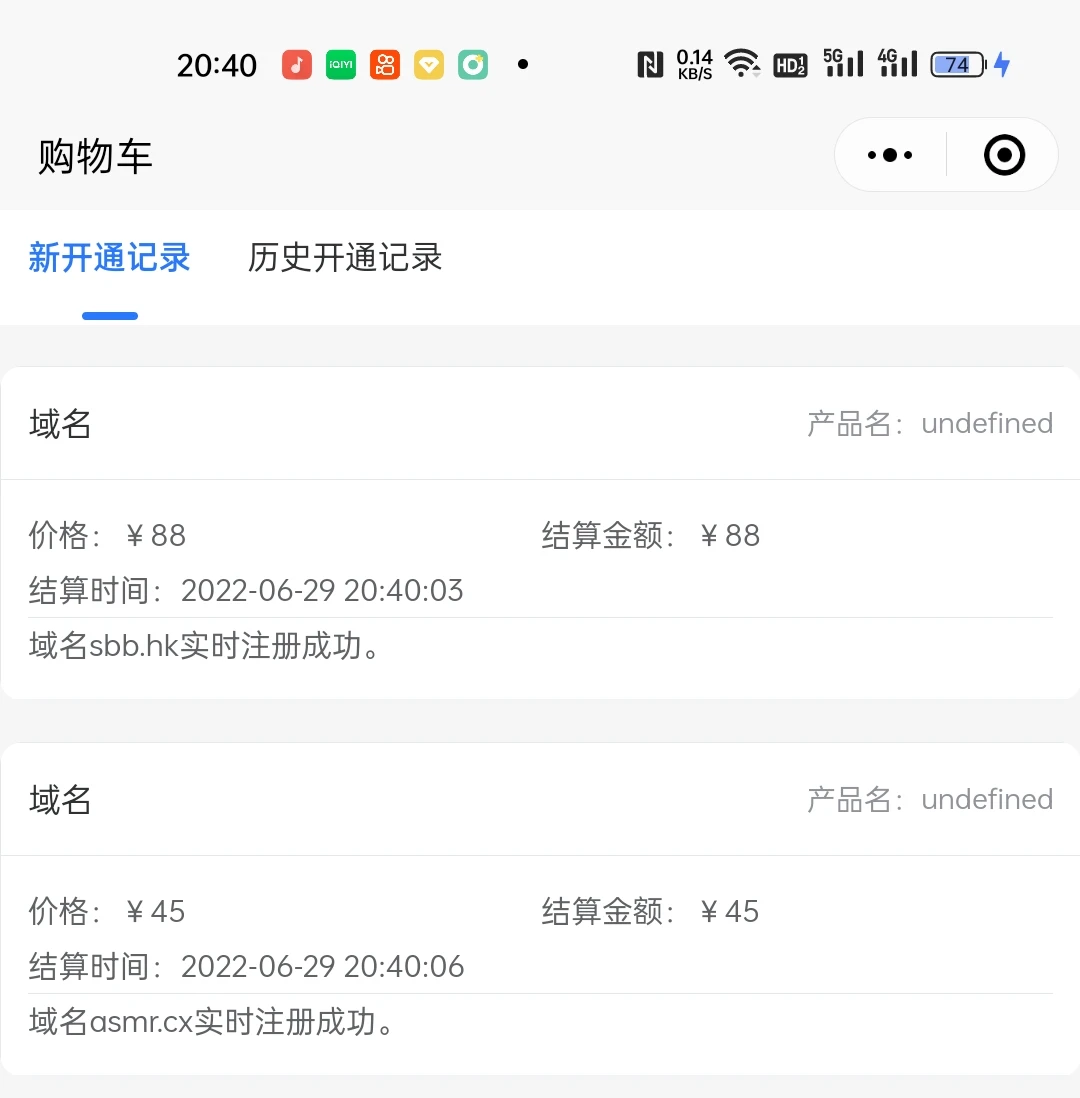This screenshot has width=1080, height=1098.
Task: Open the mini program more options menu
Action: [x=890, y=155]
